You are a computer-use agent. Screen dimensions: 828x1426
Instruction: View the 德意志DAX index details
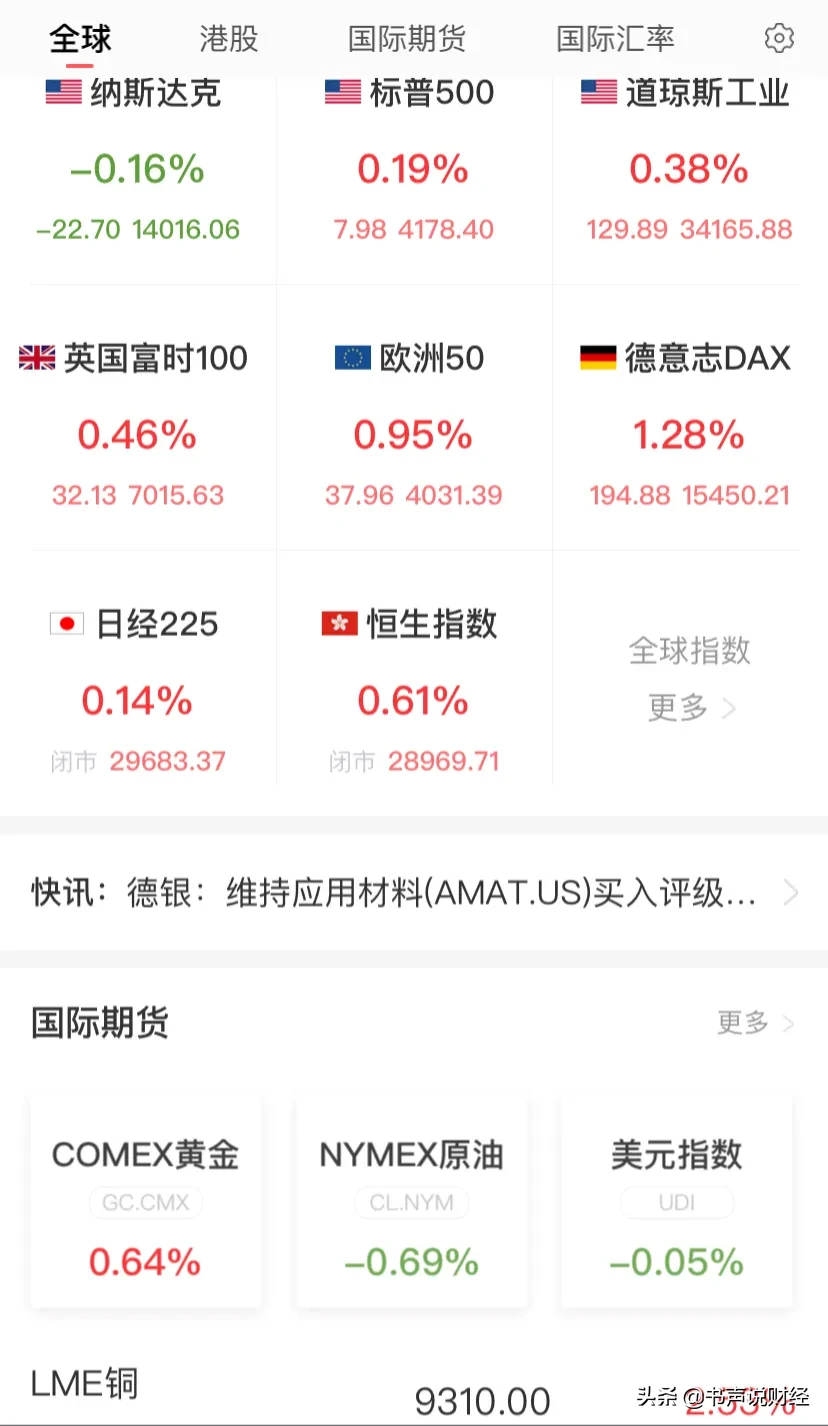688,430
